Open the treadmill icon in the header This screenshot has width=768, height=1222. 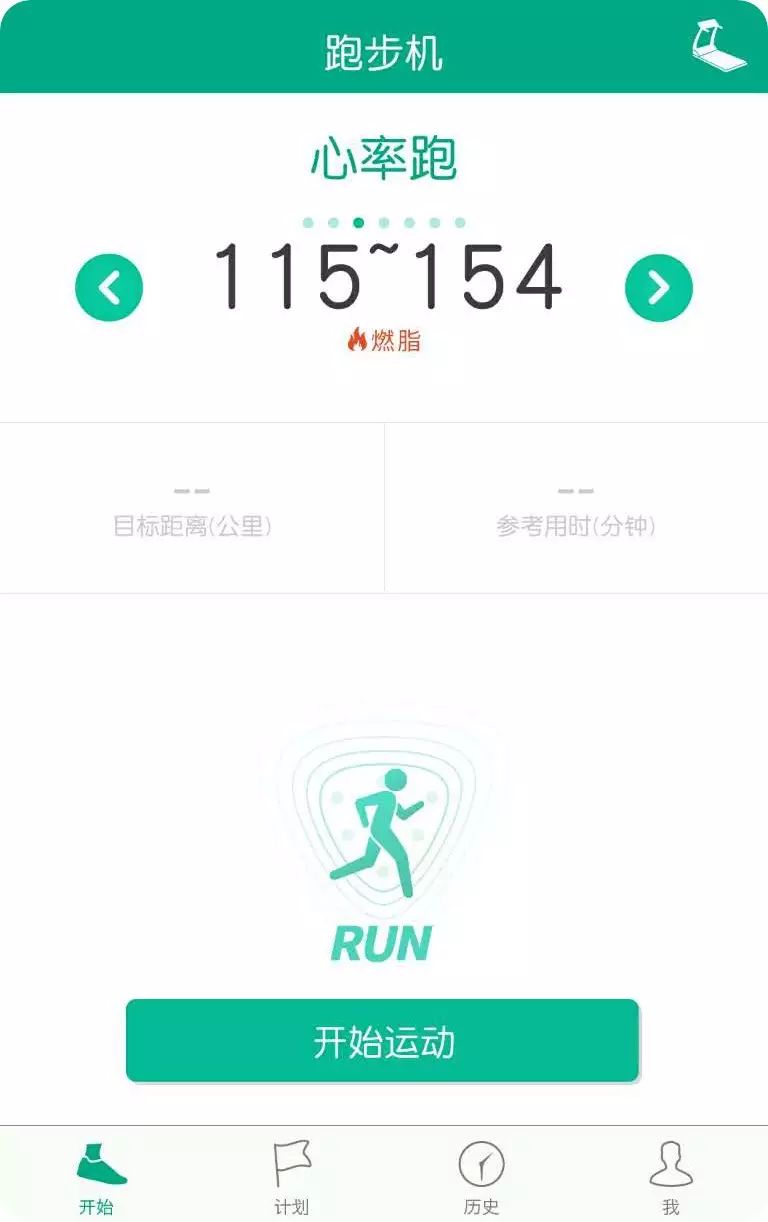719,45
